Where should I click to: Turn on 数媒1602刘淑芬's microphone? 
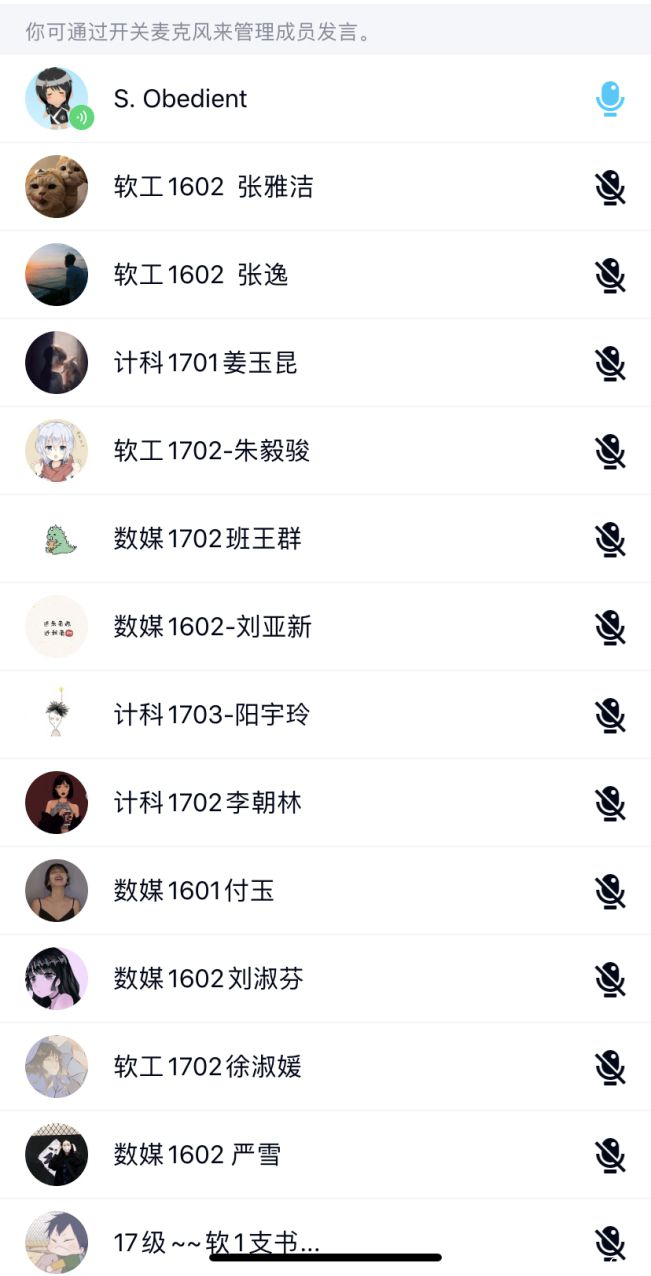point(610,979)
